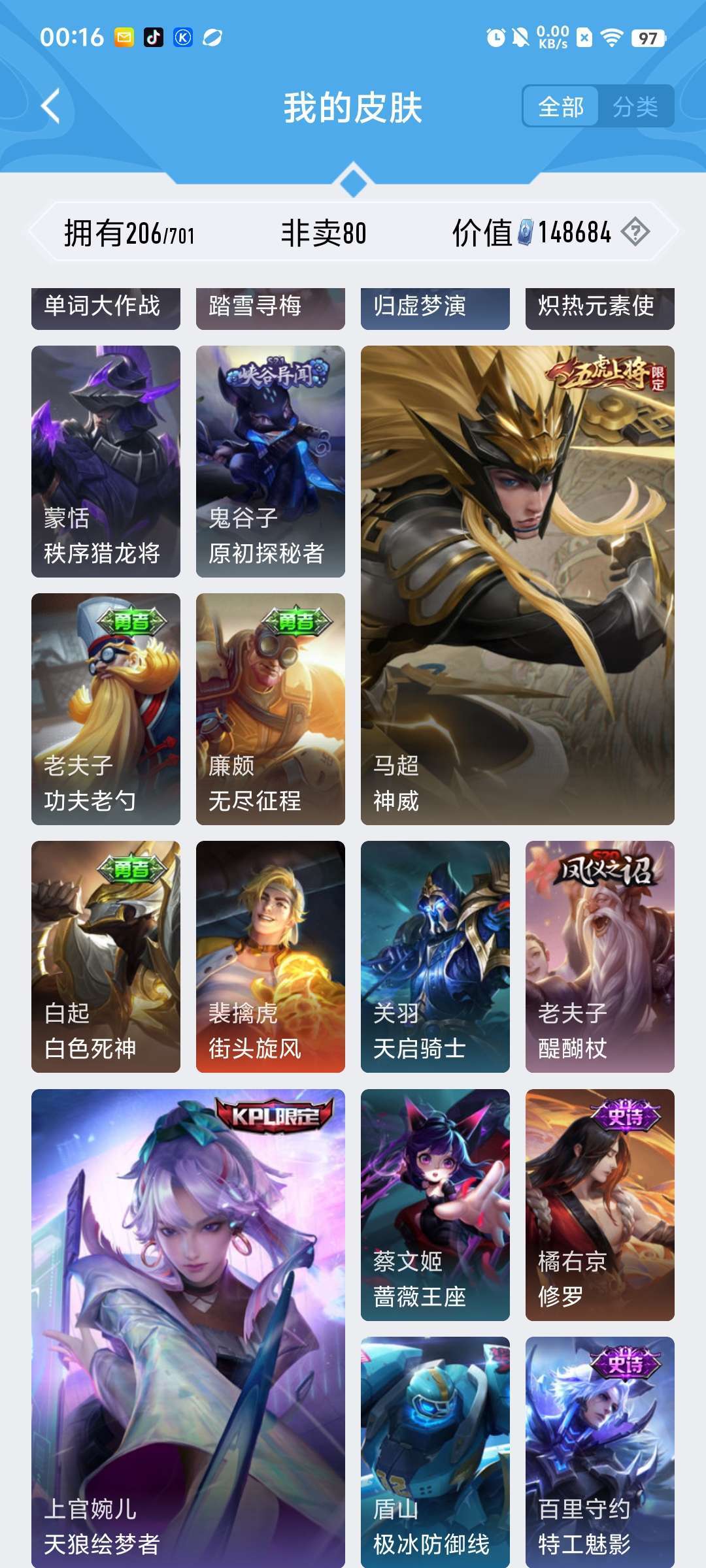Open 鬼谷子 原初探秘者 skin card
This screenshot has width=706, height=1568.
(271, 461)
